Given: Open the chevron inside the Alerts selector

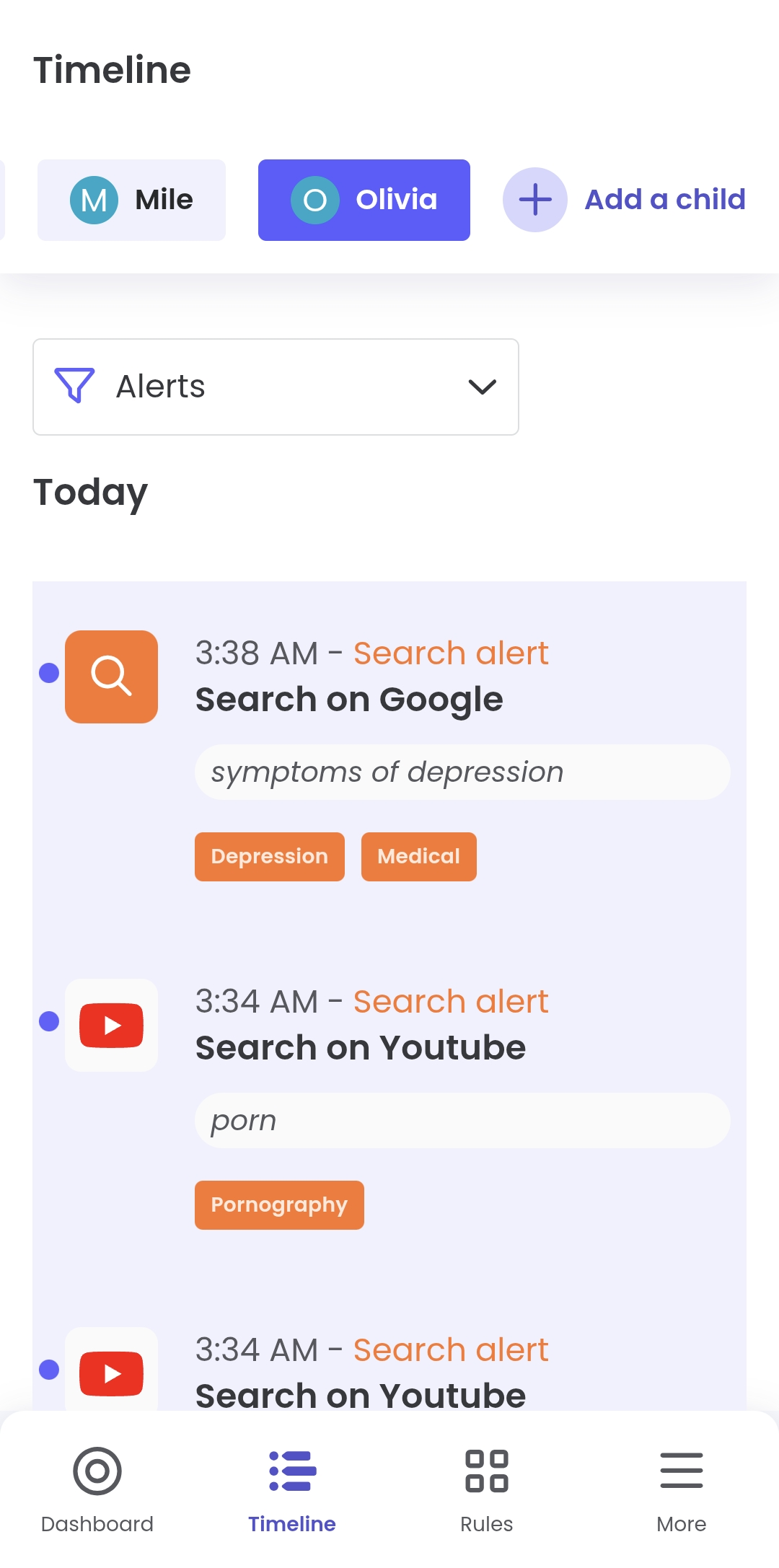Looking at the screenshot, I should [x=482, y=387].
